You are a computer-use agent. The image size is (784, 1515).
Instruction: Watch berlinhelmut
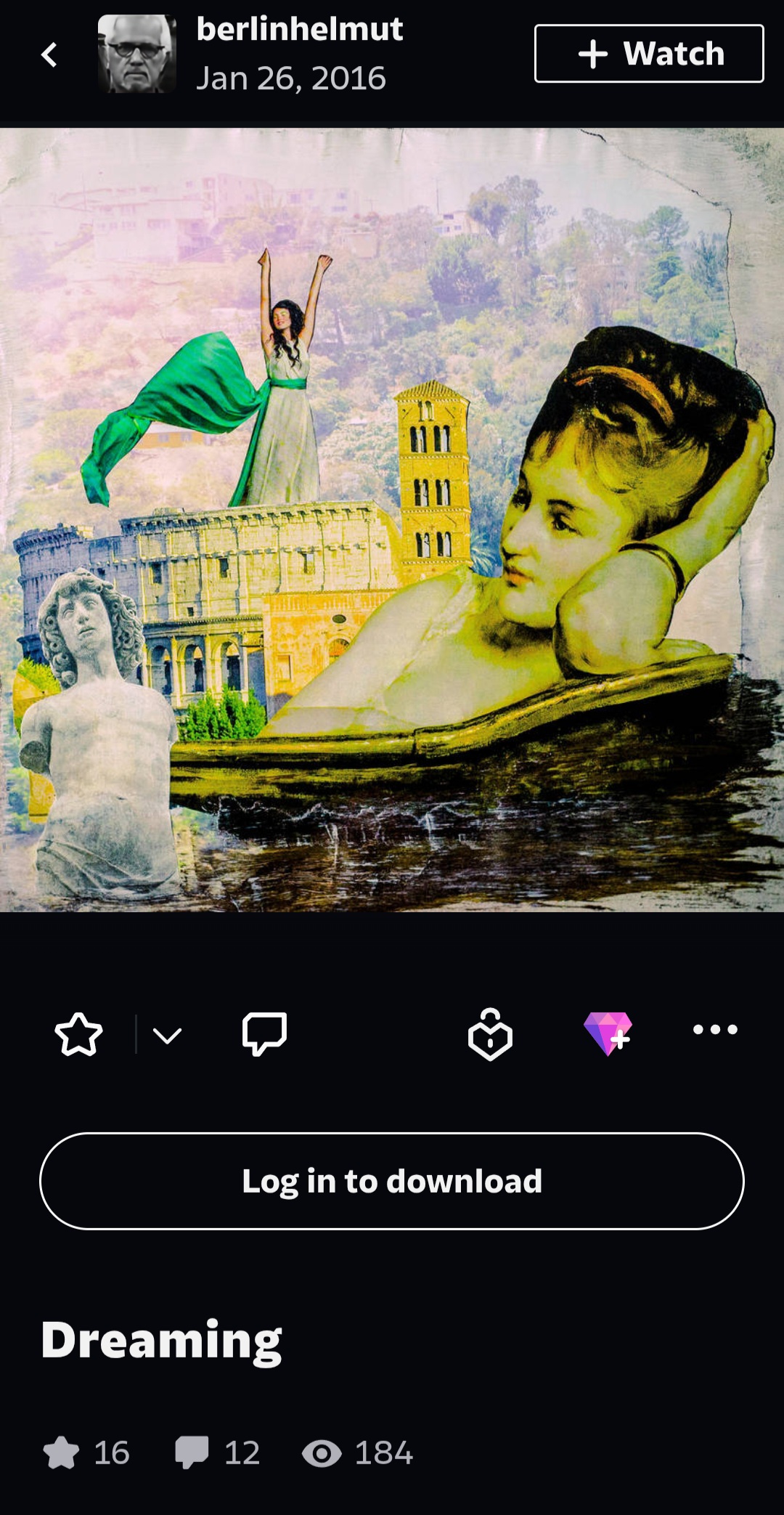click(648, 54)
